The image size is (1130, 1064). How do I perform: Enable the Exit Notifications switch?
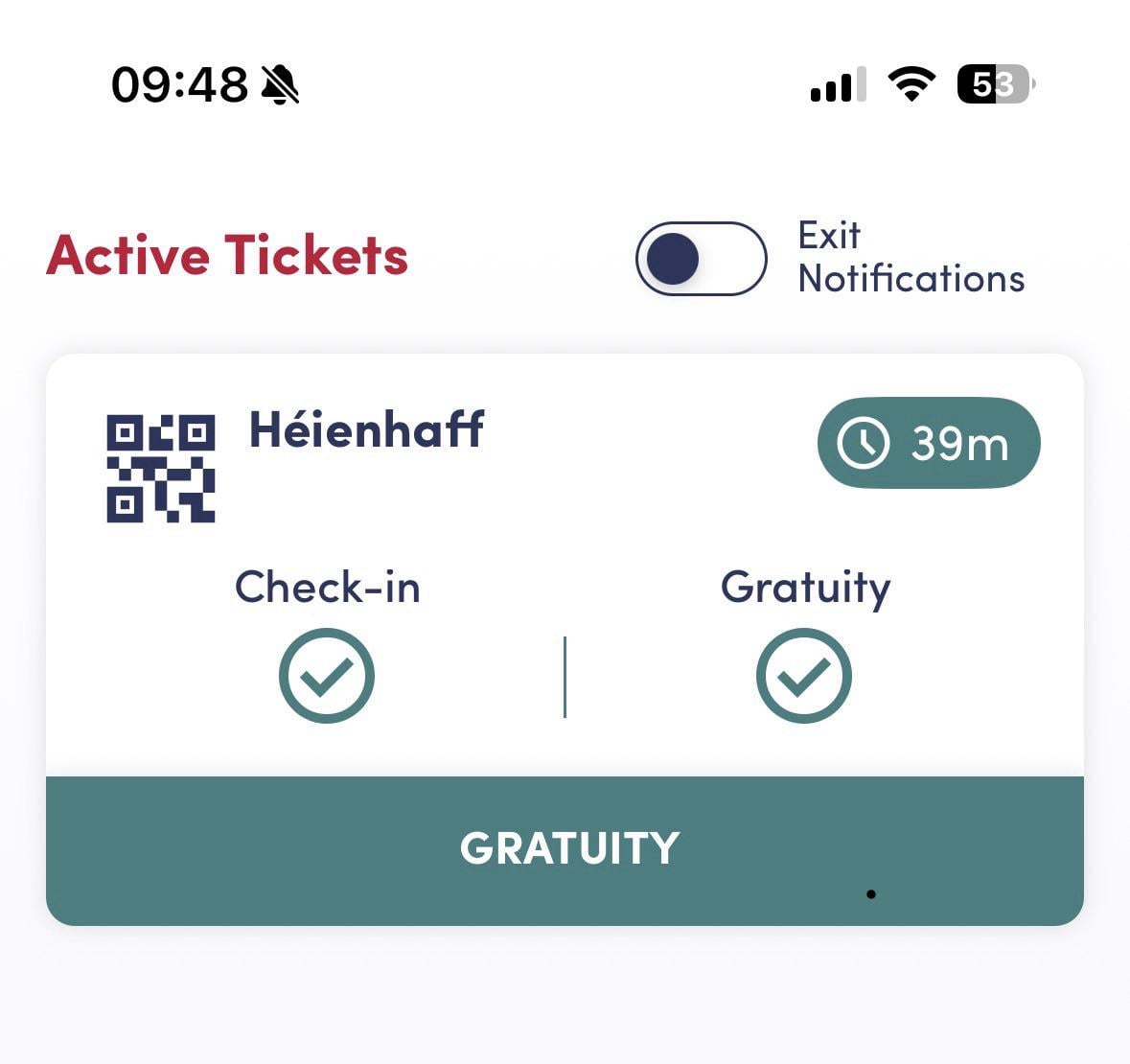pyautogui.click(x=701, y=259)
